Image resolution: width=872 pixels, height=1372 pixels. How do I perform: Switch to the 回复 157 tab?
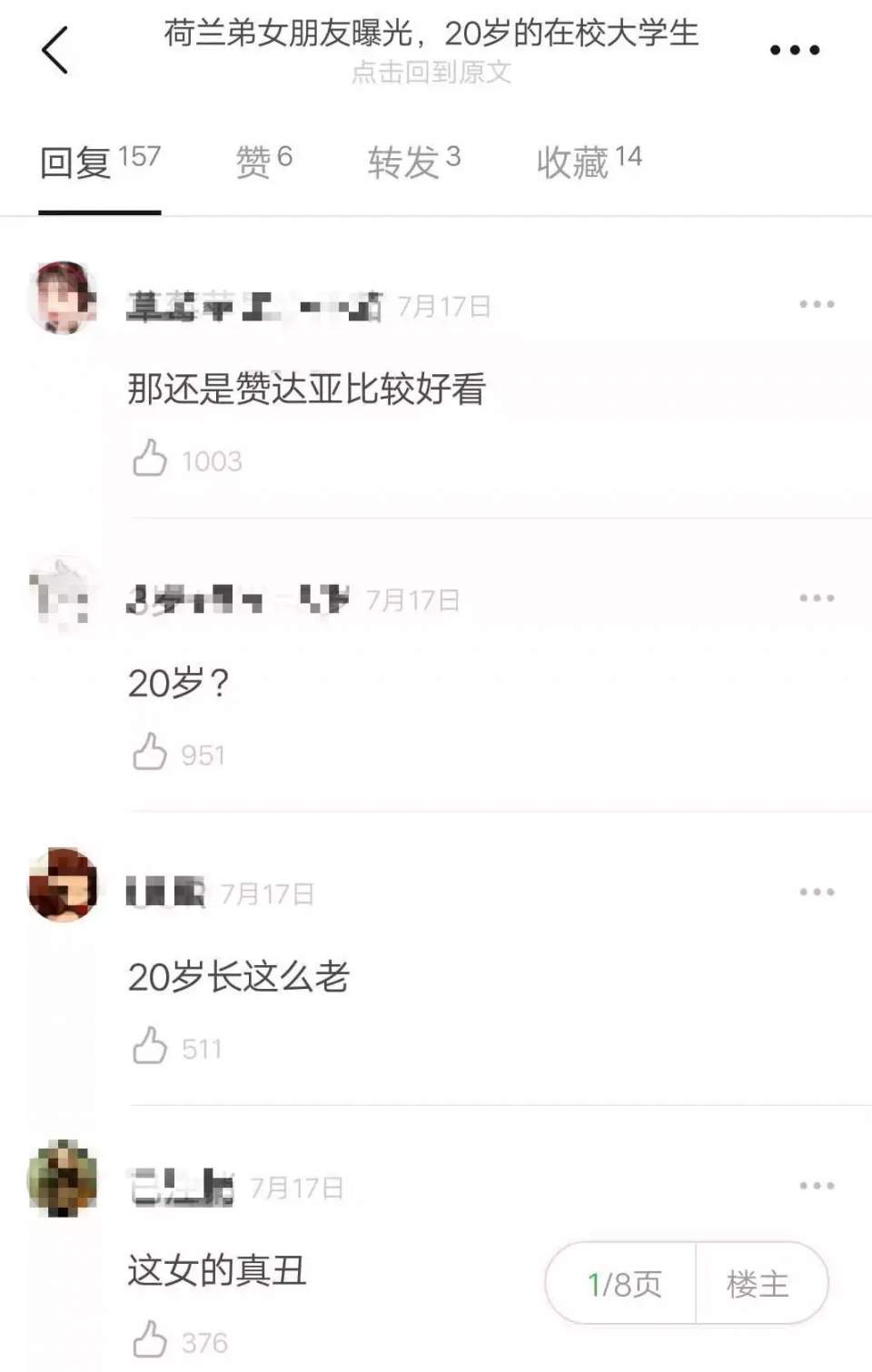pyautogui.click(x=100, y=162)
